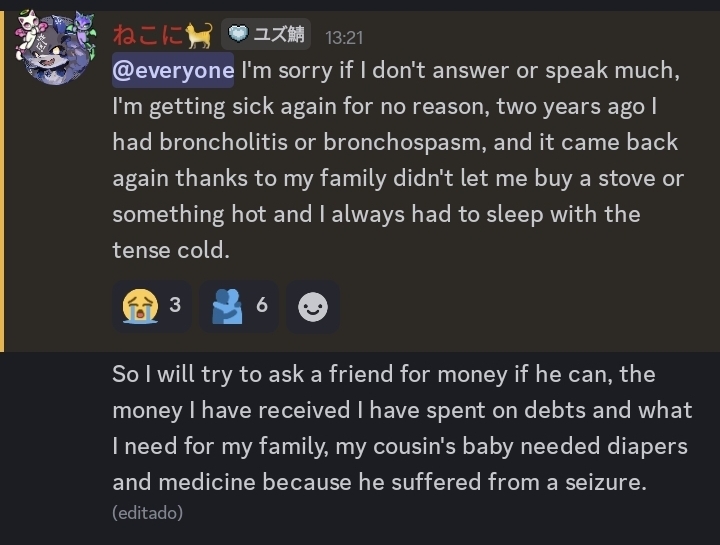The width and height of the screenshot is (720, 545).
Task: Tap the @everyone mention
Action: point(173,71)
